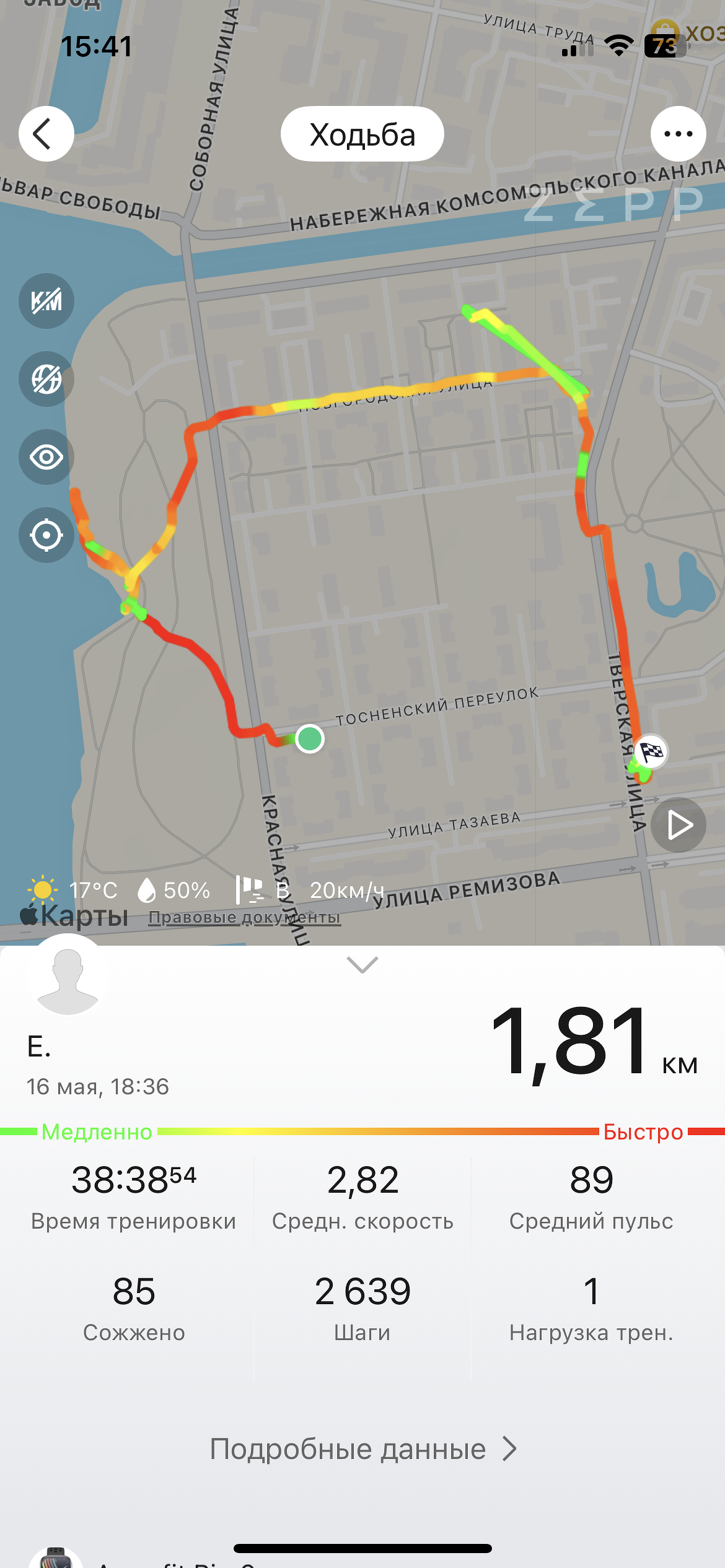Open the Правовые документы link
This screenshot has height=1568, width=725.
(x=244, y=917)
